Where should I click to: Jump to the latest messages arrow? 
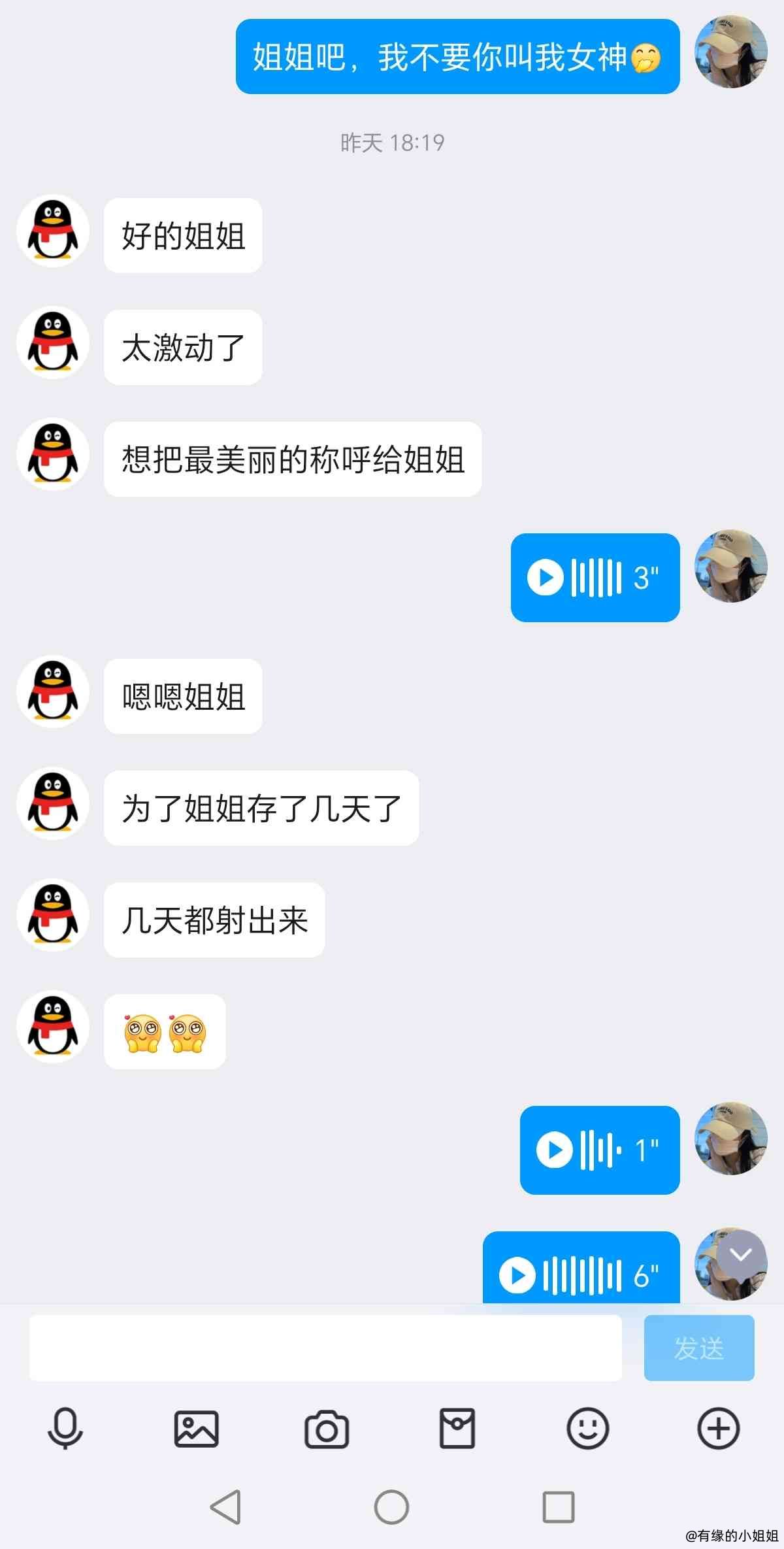[740, 1254]
